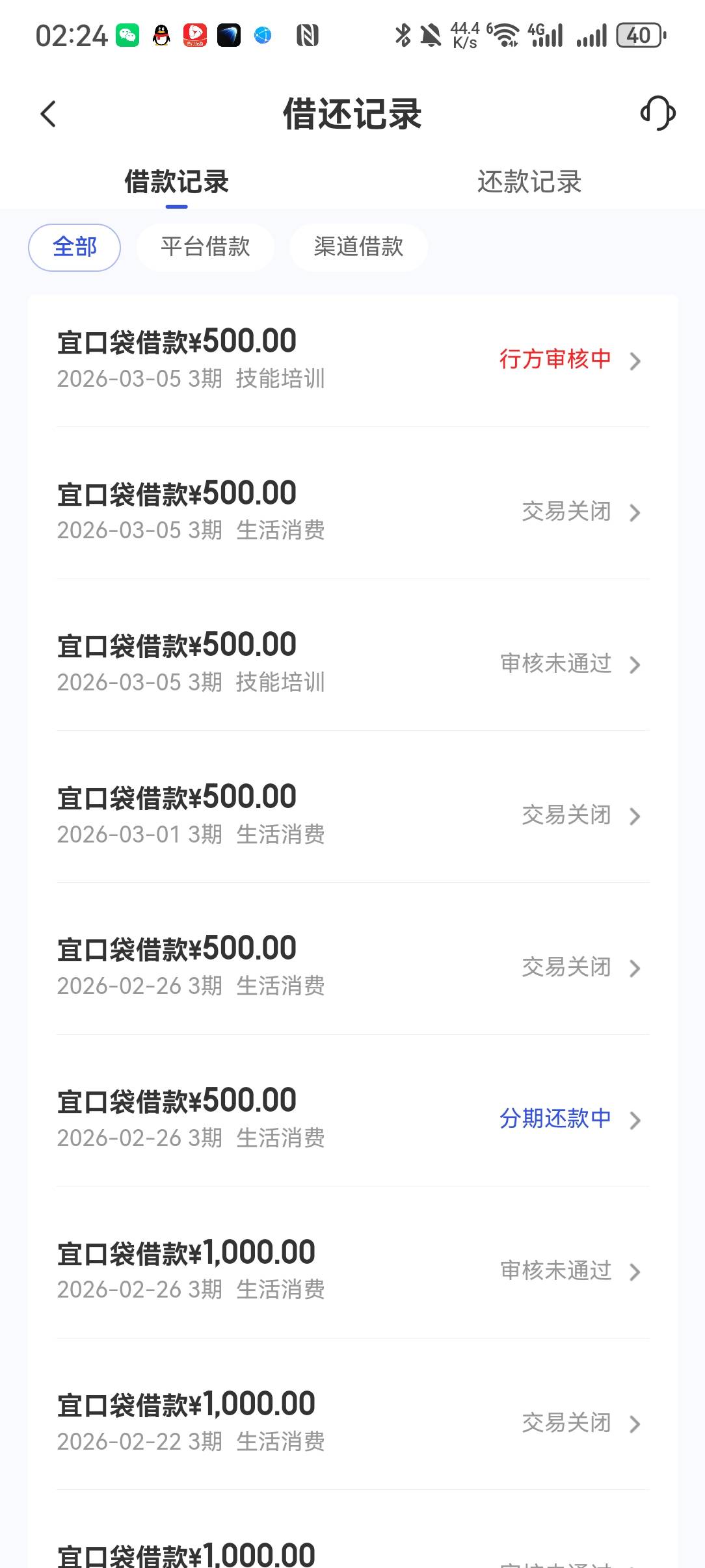
Task: Select the 借款记录 tab
Action: 176,182
